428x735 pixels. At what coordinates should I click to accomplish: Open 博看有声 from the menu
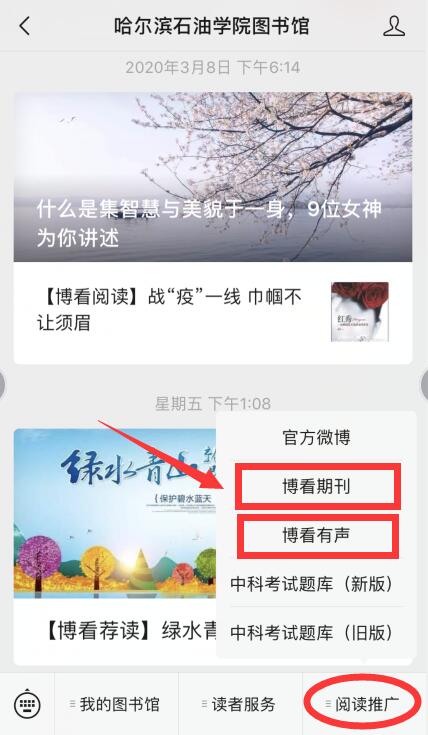click(x=316, y=535)
